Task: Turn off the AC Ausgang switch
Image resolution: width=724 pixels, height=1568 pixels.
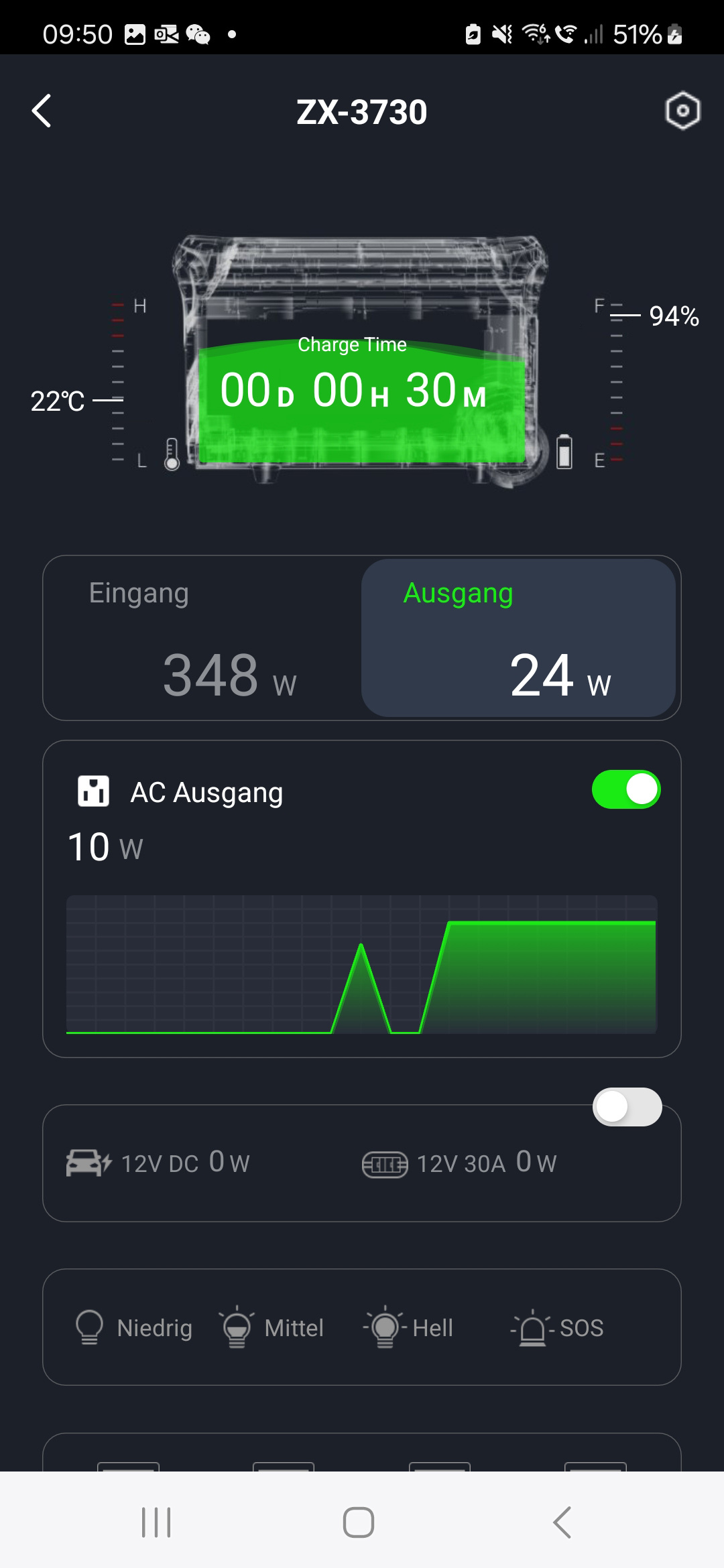Action: 626,790
